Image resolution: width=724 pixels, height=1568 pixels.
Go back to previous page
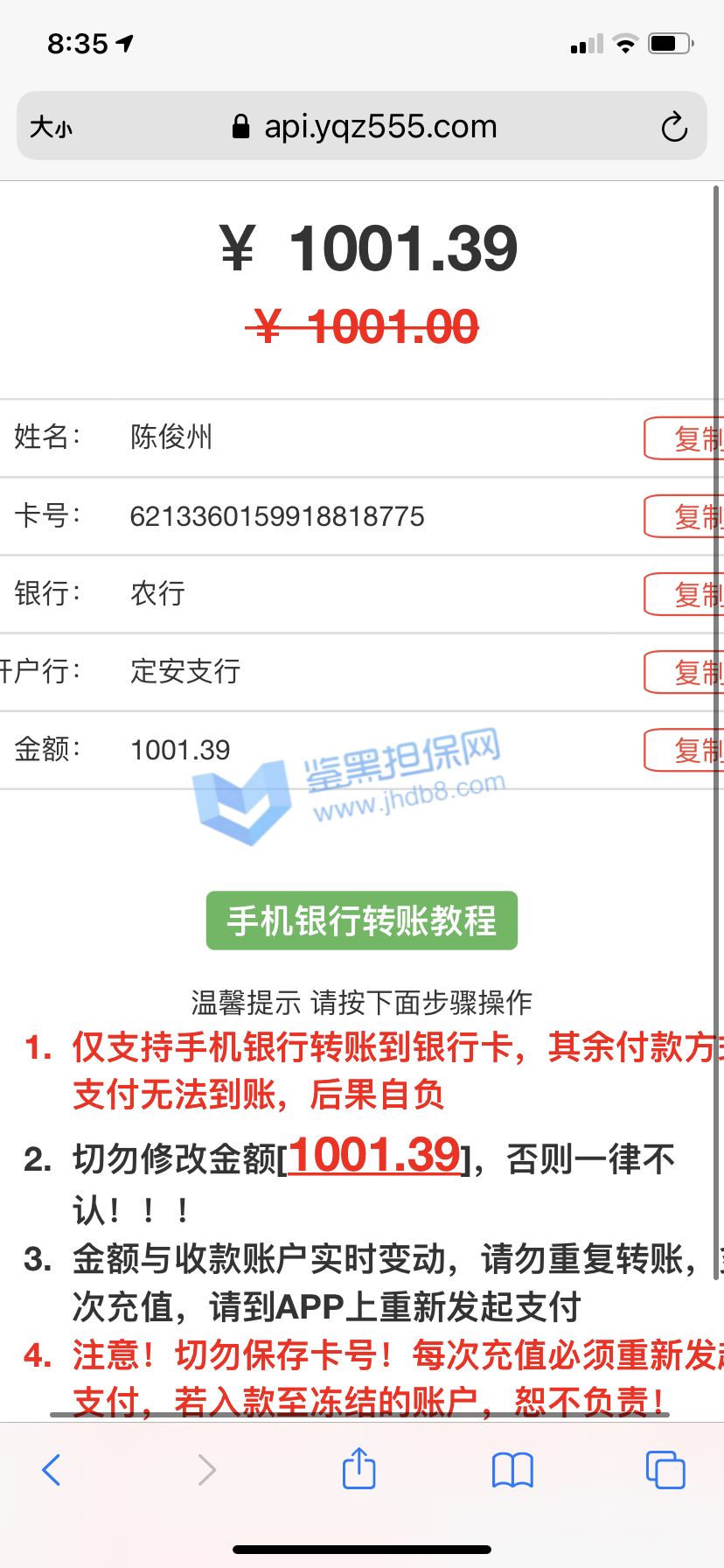(x=52, y=1469)
